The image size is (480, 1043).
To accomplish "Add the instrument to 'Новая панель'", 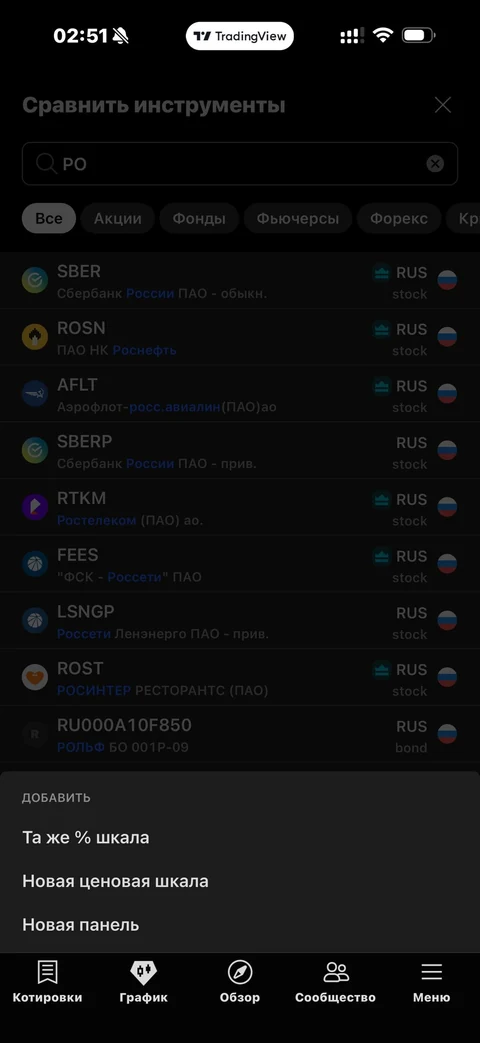I will click(x=240, y=925).
